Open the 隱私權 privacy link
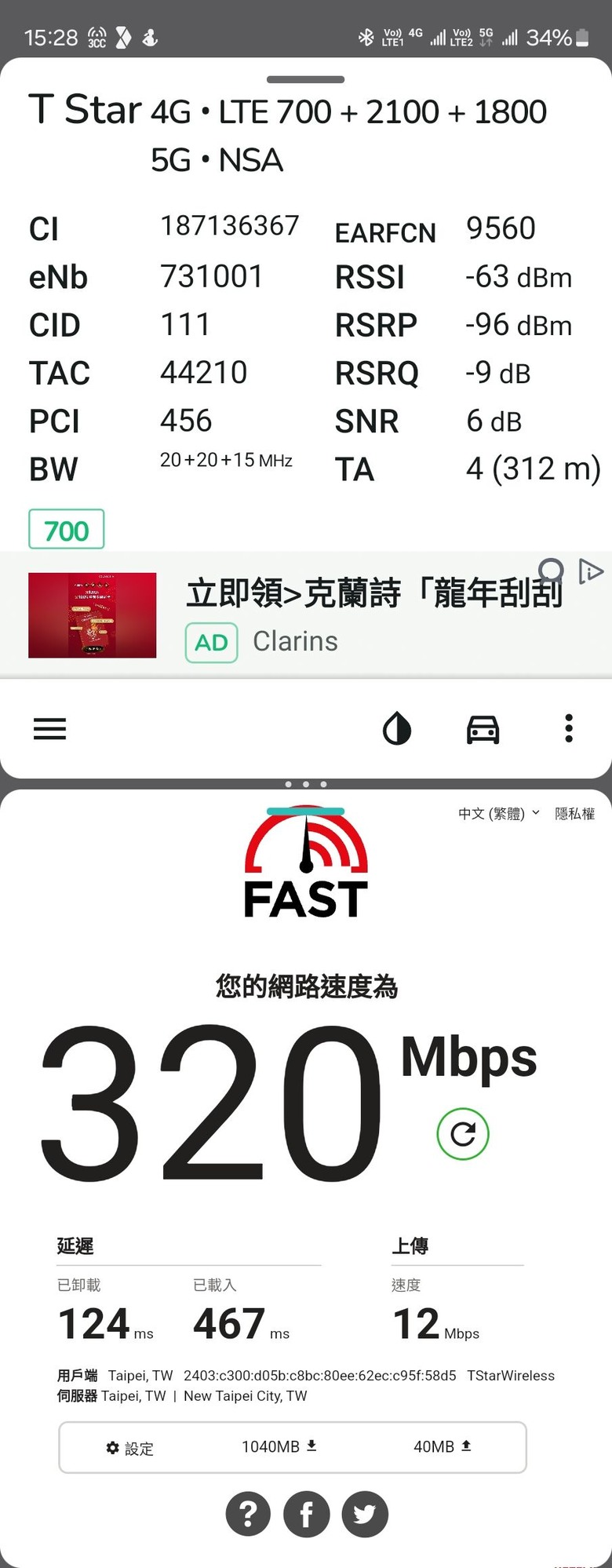 574,814
